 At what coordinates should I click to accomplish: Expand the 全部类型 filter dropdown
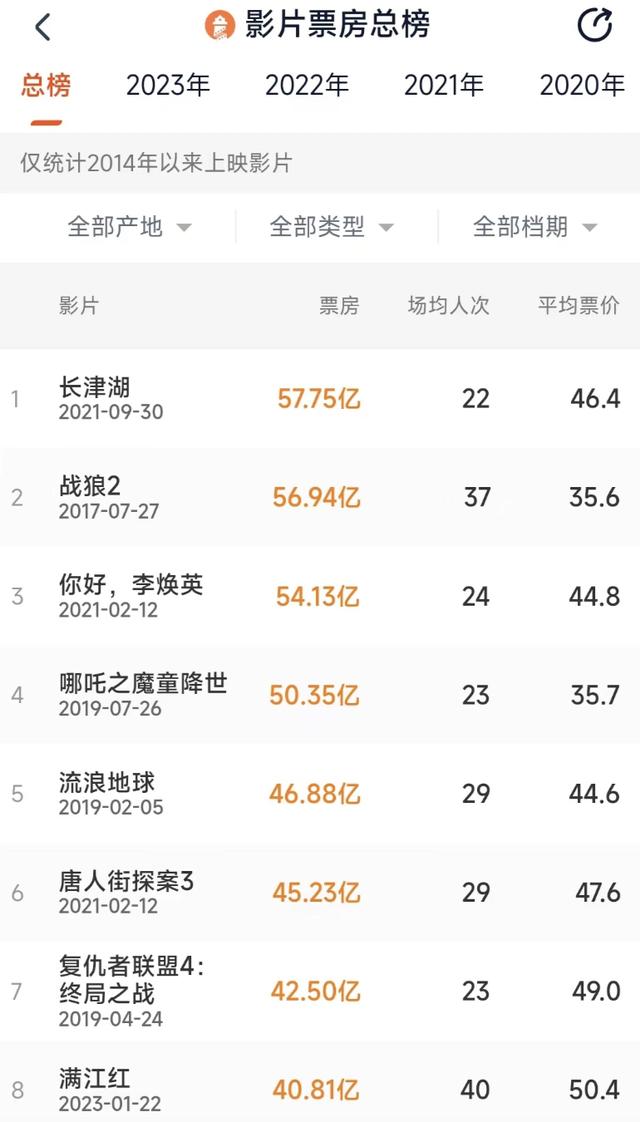click(x=331, y=228)
